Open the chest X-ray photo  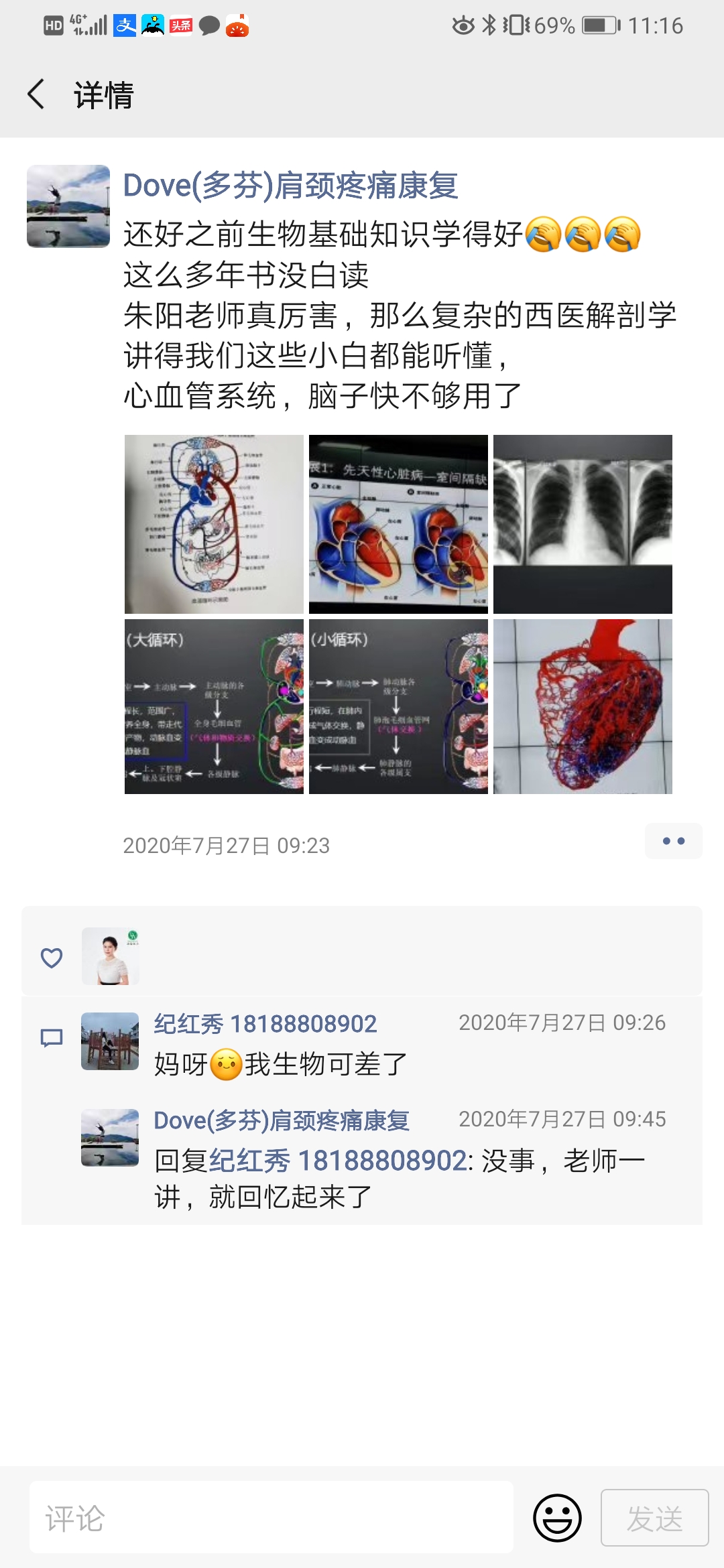tap(583, 524)
